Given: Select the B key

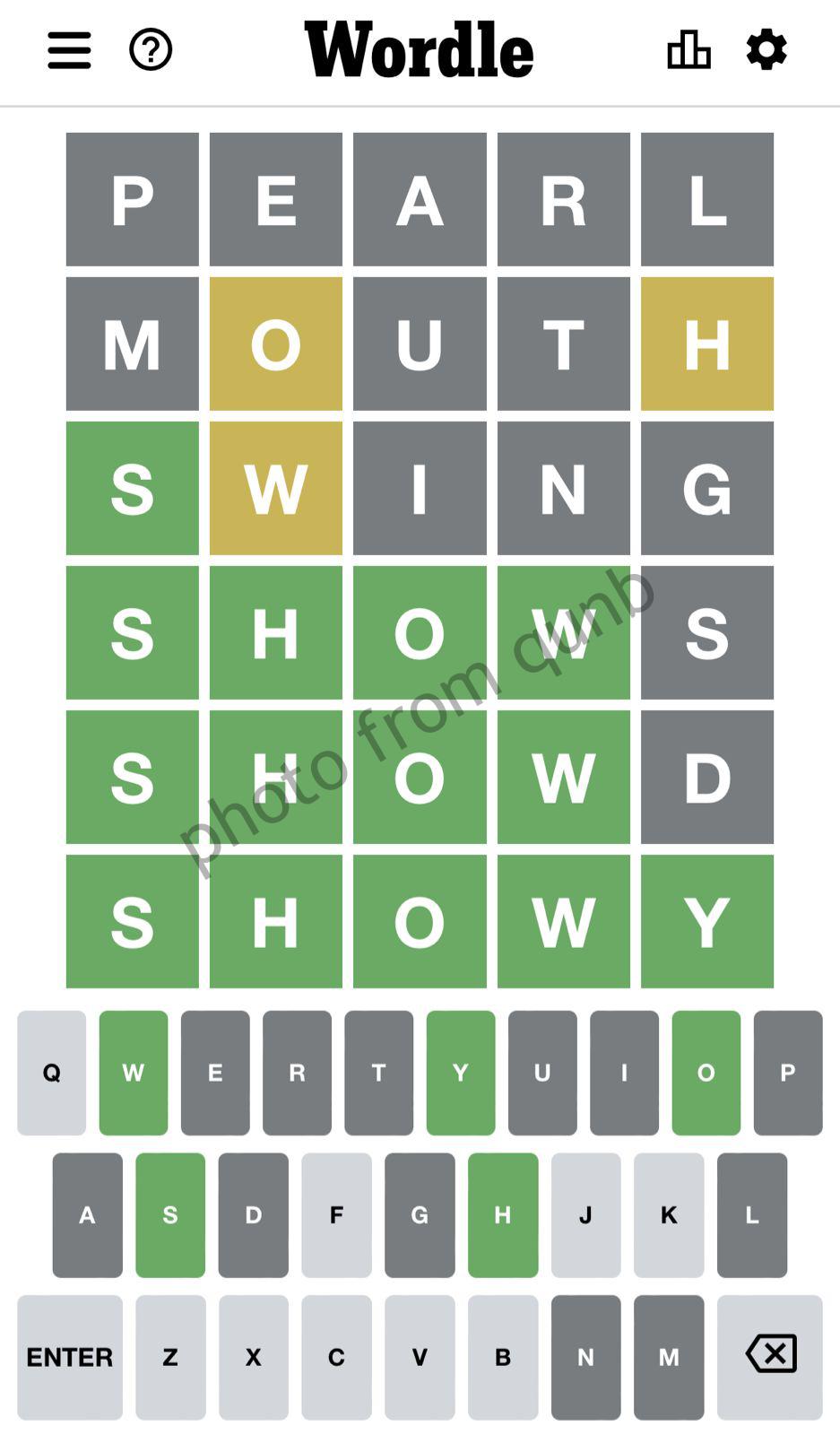Looking at the screenshot, I should pyautogui.click(x=503, y=1357).
